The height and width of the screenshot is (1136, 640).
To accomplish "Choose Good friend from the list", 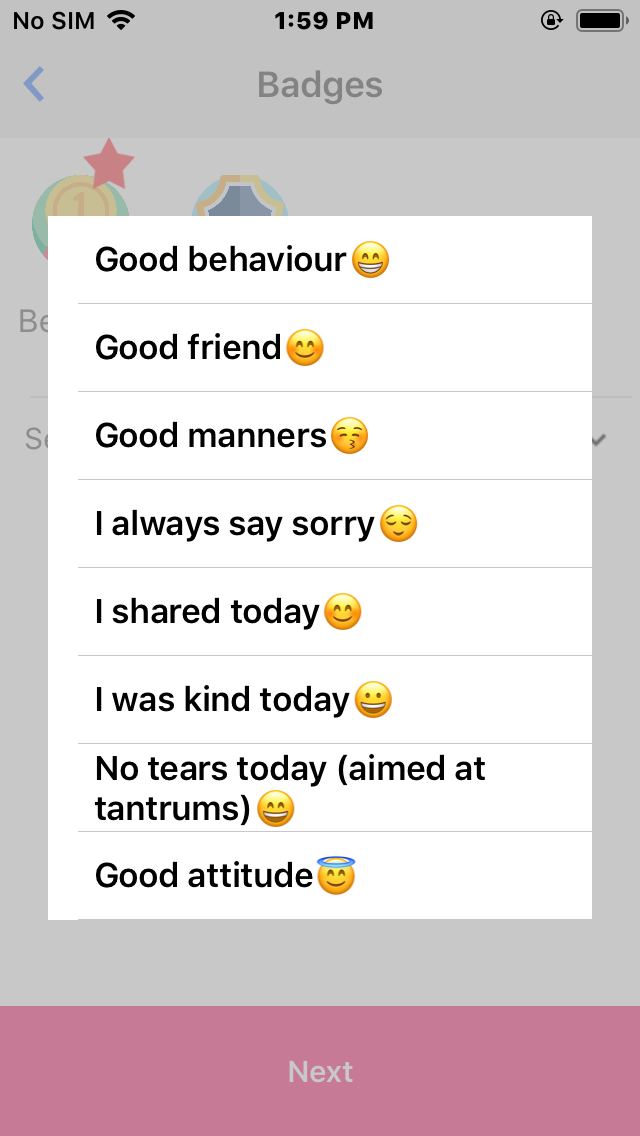I will point(320,348).
